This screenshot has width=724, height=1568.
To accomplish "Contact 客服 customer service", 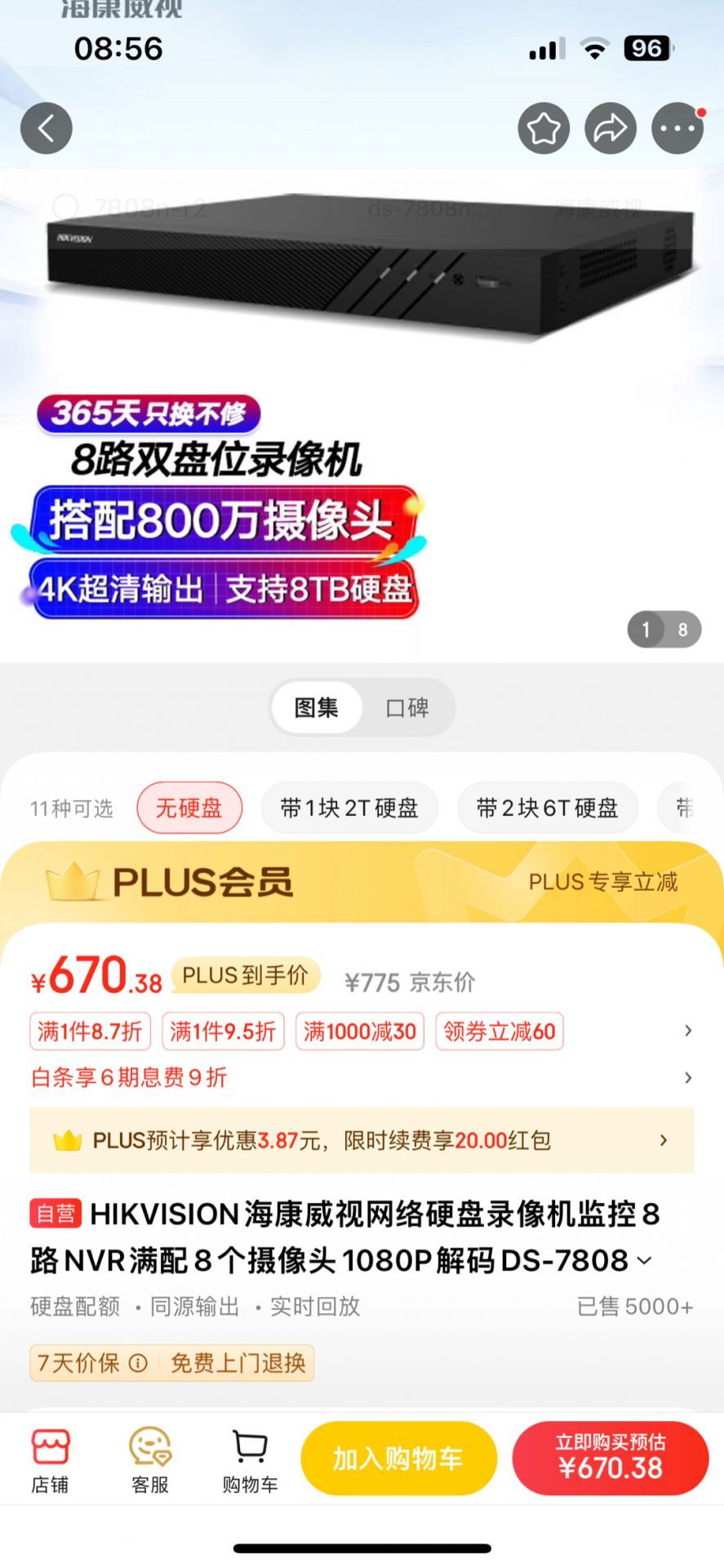I will 150,1460.
